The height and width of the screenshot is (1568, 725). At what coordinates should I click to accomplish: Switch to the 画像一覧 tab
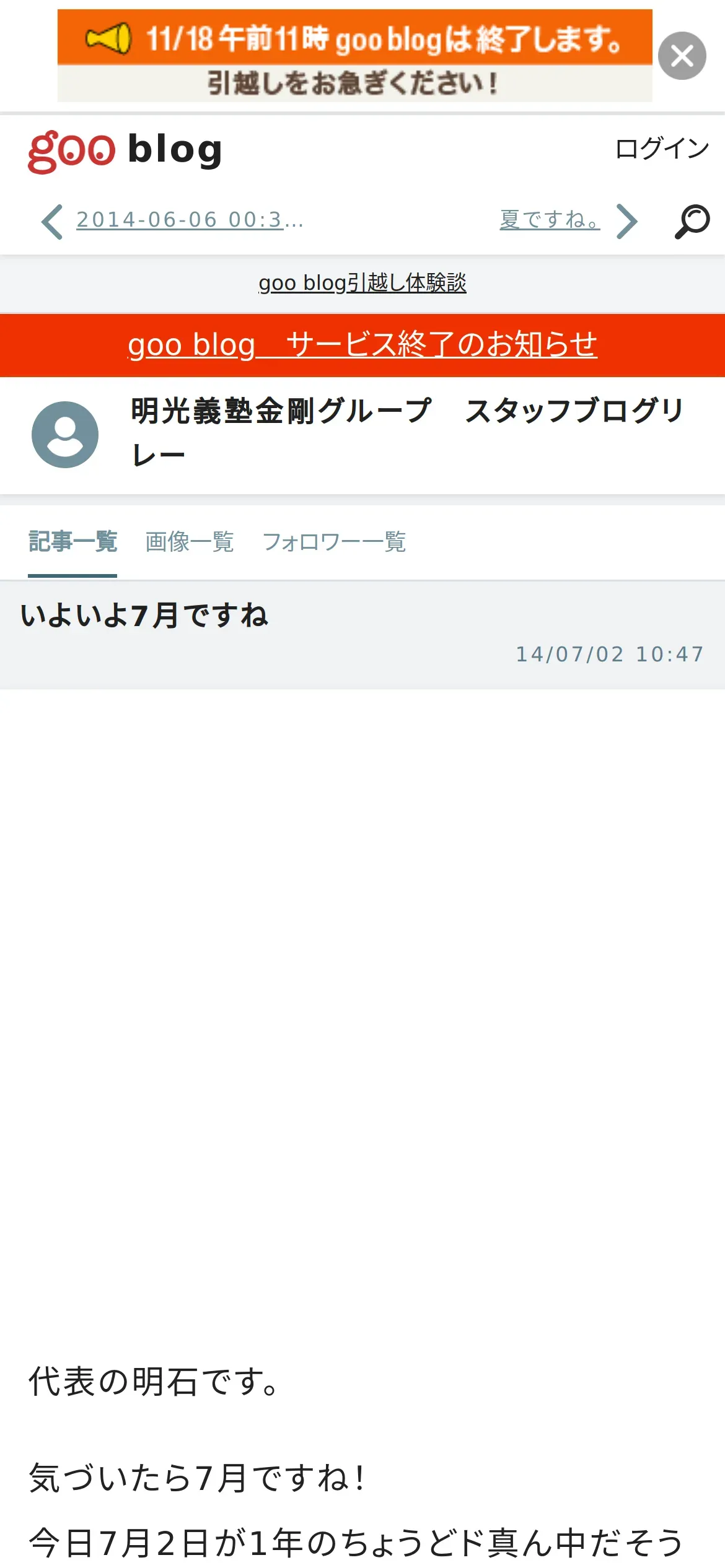pyautogui.click(x=190, y=542)
